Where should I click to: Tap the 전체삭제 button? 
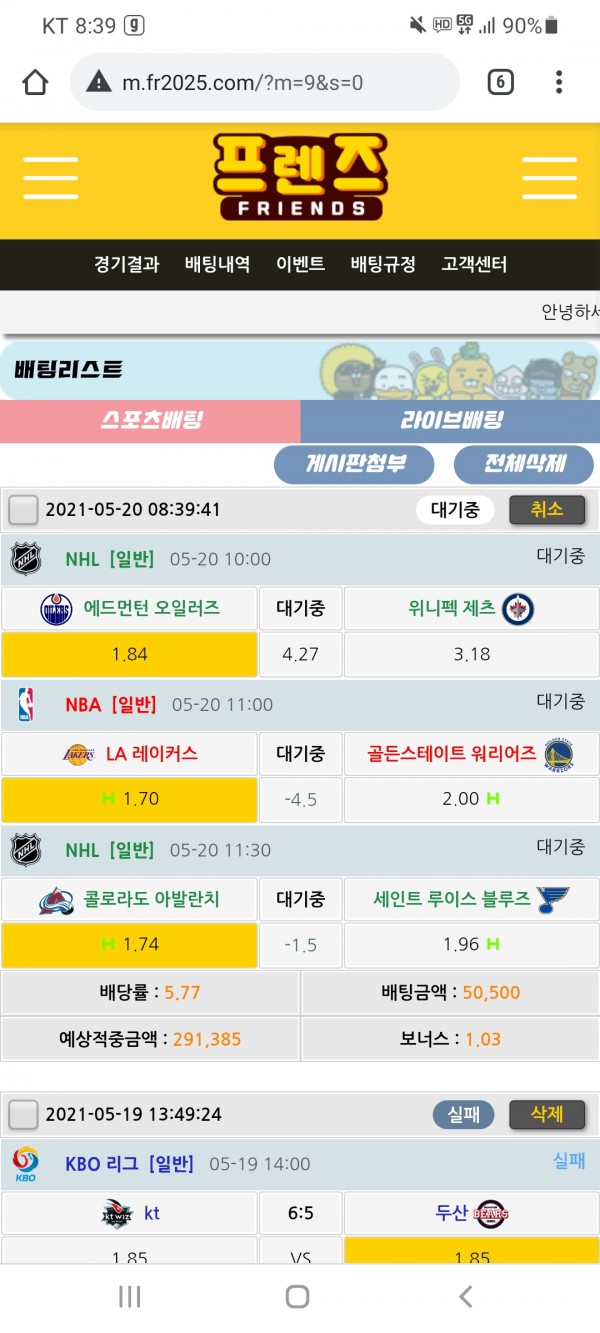coord(524,465)
